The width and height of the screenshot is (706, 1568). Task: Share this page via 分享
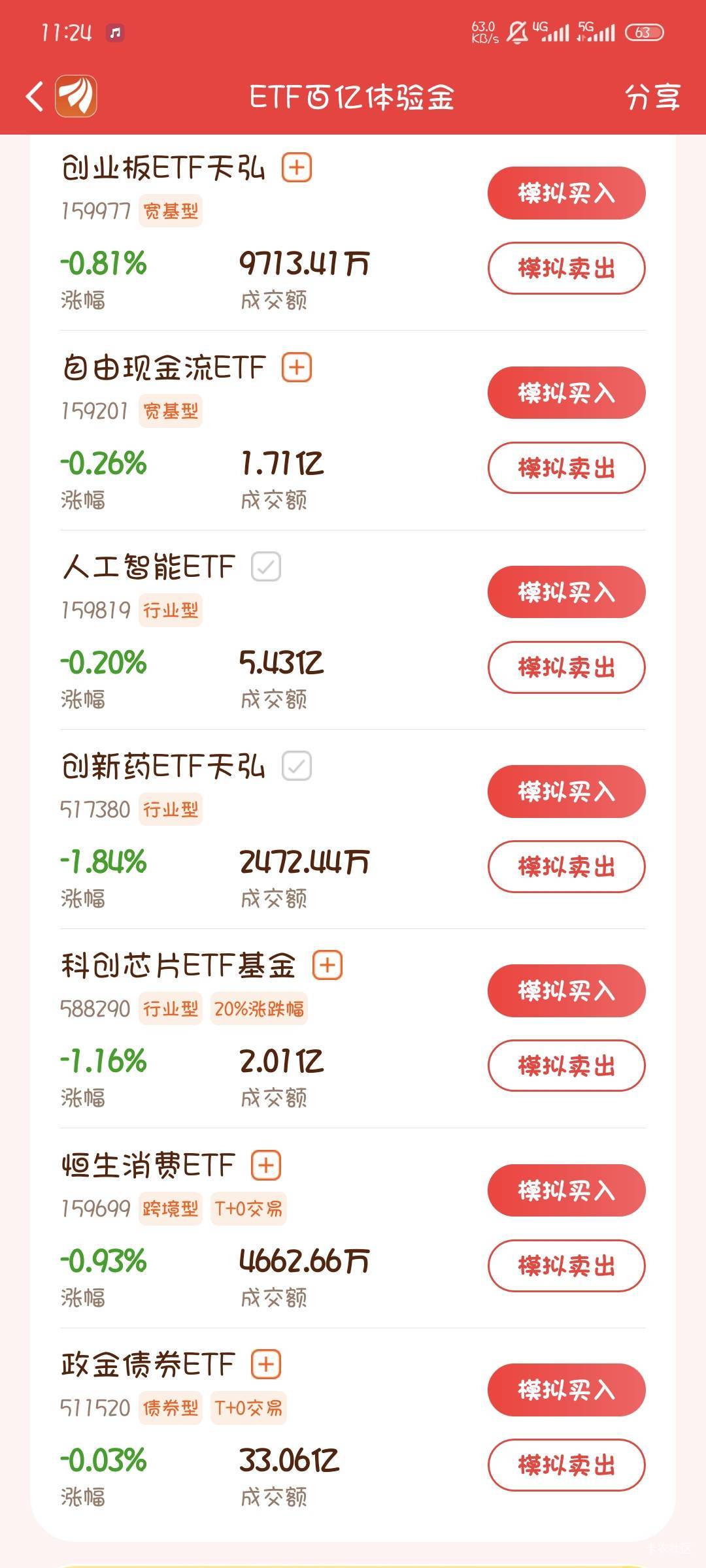pyautogui.click(x=652, y=97)
